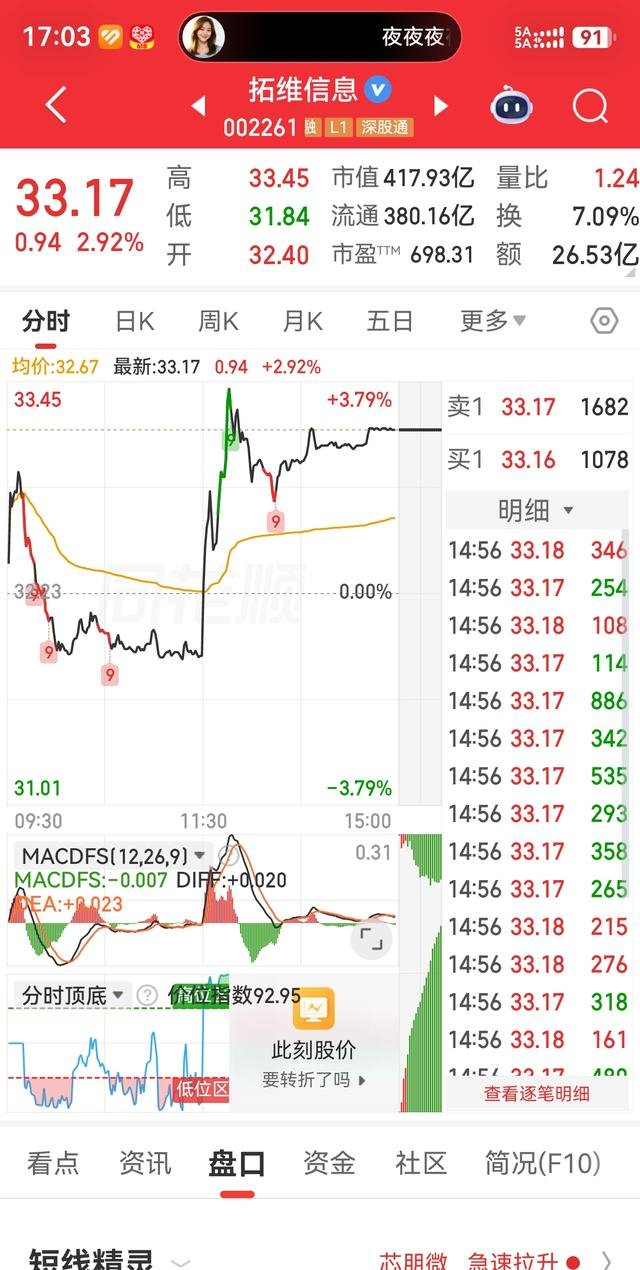Open the robot assistant icon
This screenshot has width=640, height=1270.
(511, 105)
